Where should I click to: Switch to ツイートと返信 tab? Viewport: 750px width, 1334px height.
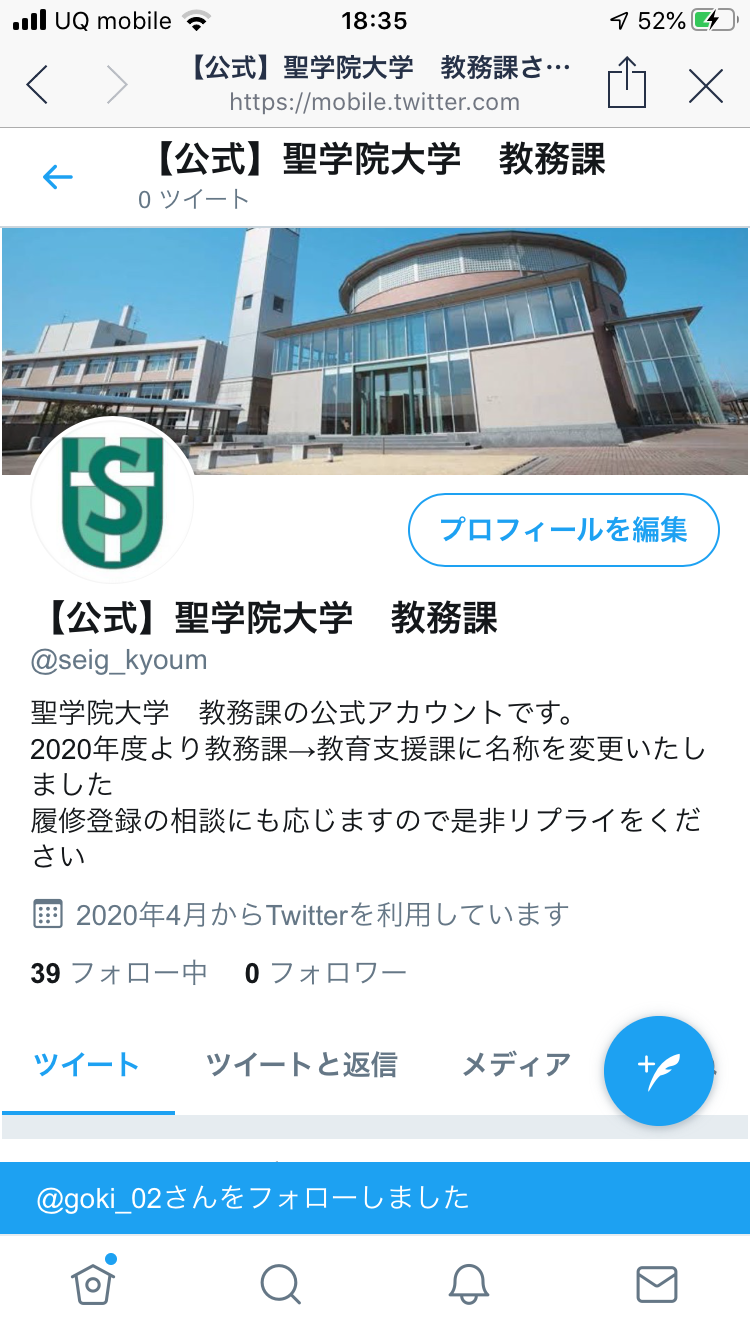coord(301,1065)
